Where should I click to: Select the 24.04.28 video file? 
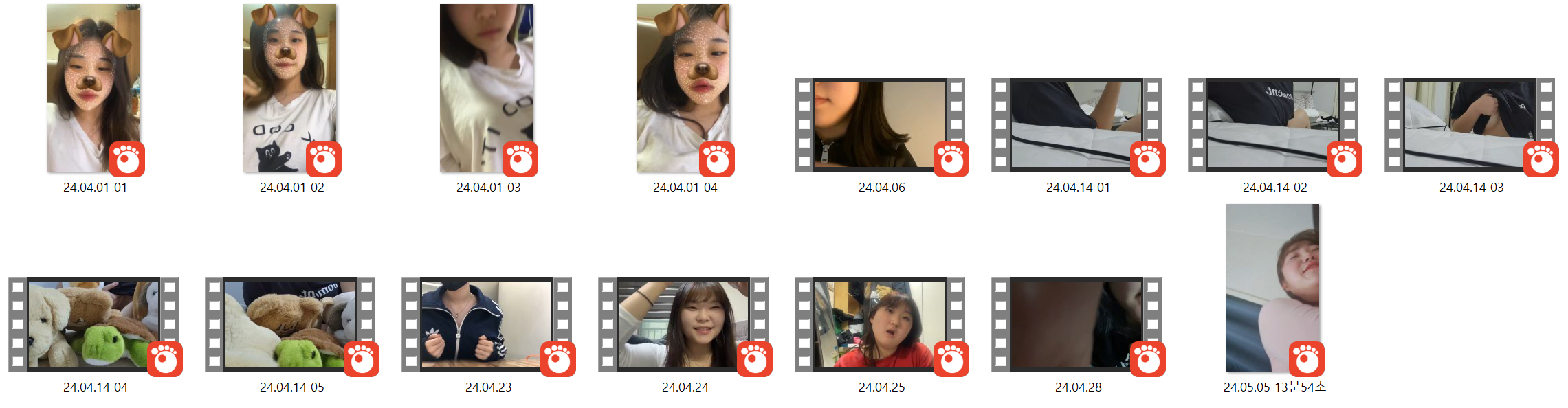point(1076,324)
